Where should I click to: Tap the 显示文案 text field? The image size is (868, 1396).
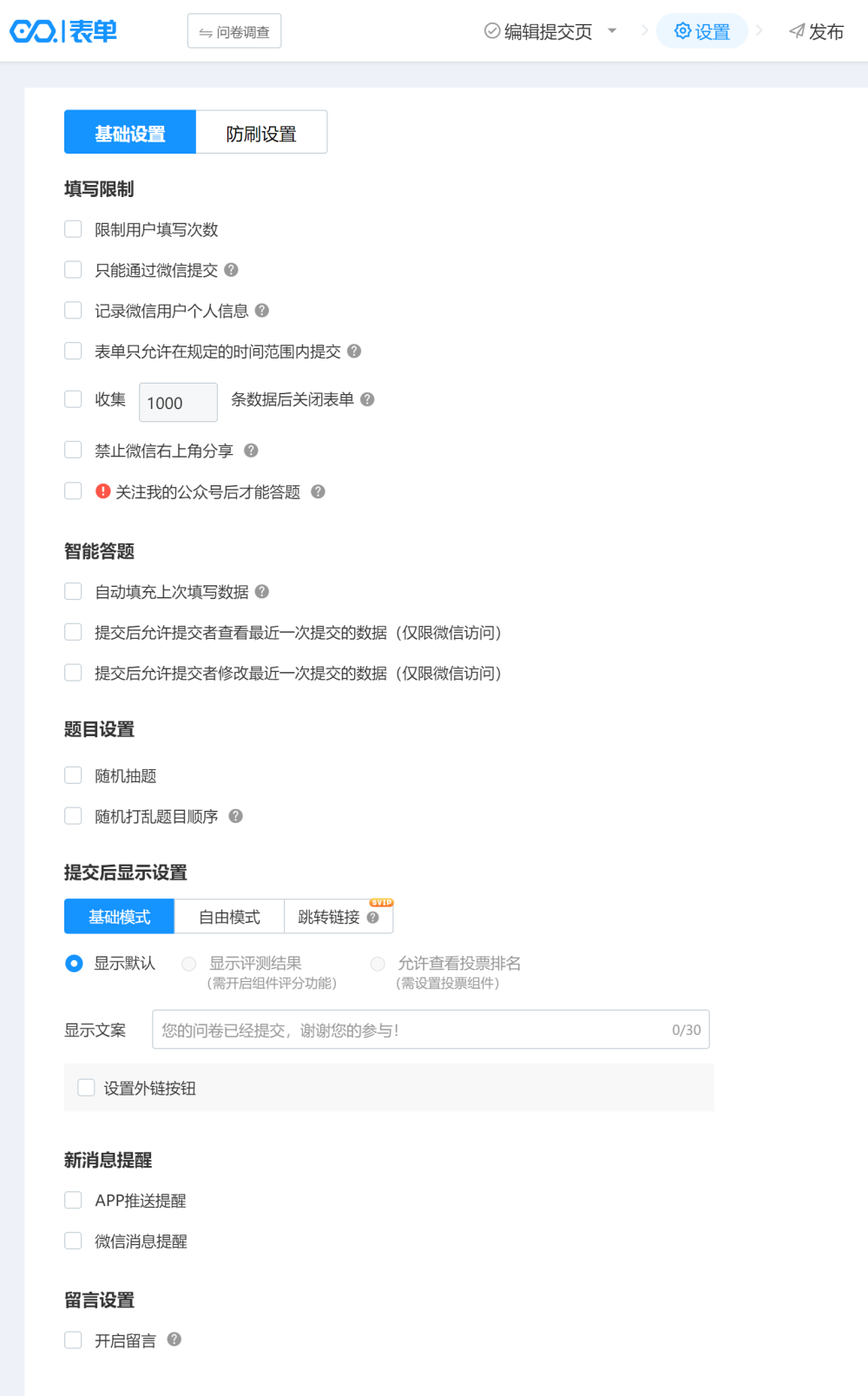coord(408,1030)
